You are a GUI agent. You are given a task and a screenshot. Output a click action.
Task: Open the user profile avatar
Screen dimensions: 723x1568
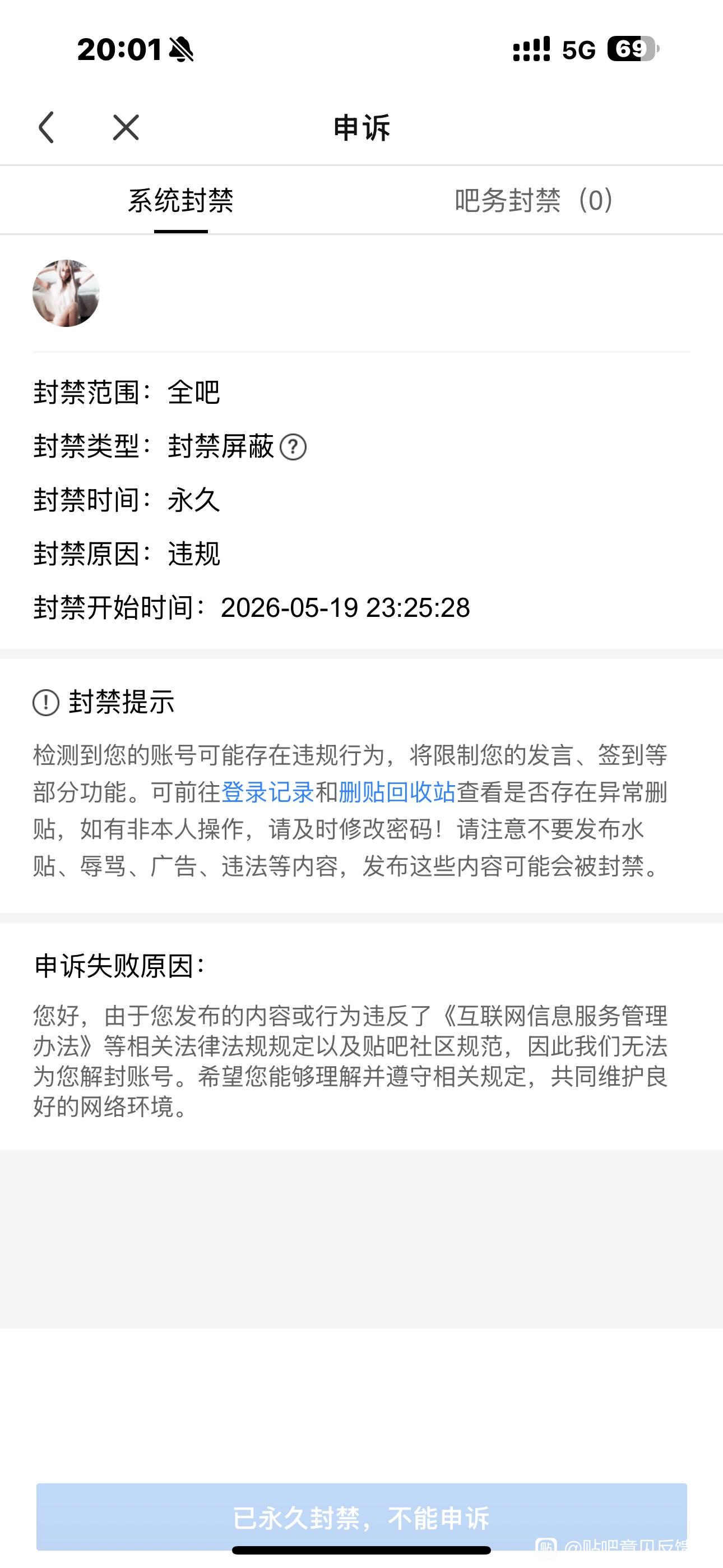click(x=66, y=293)
